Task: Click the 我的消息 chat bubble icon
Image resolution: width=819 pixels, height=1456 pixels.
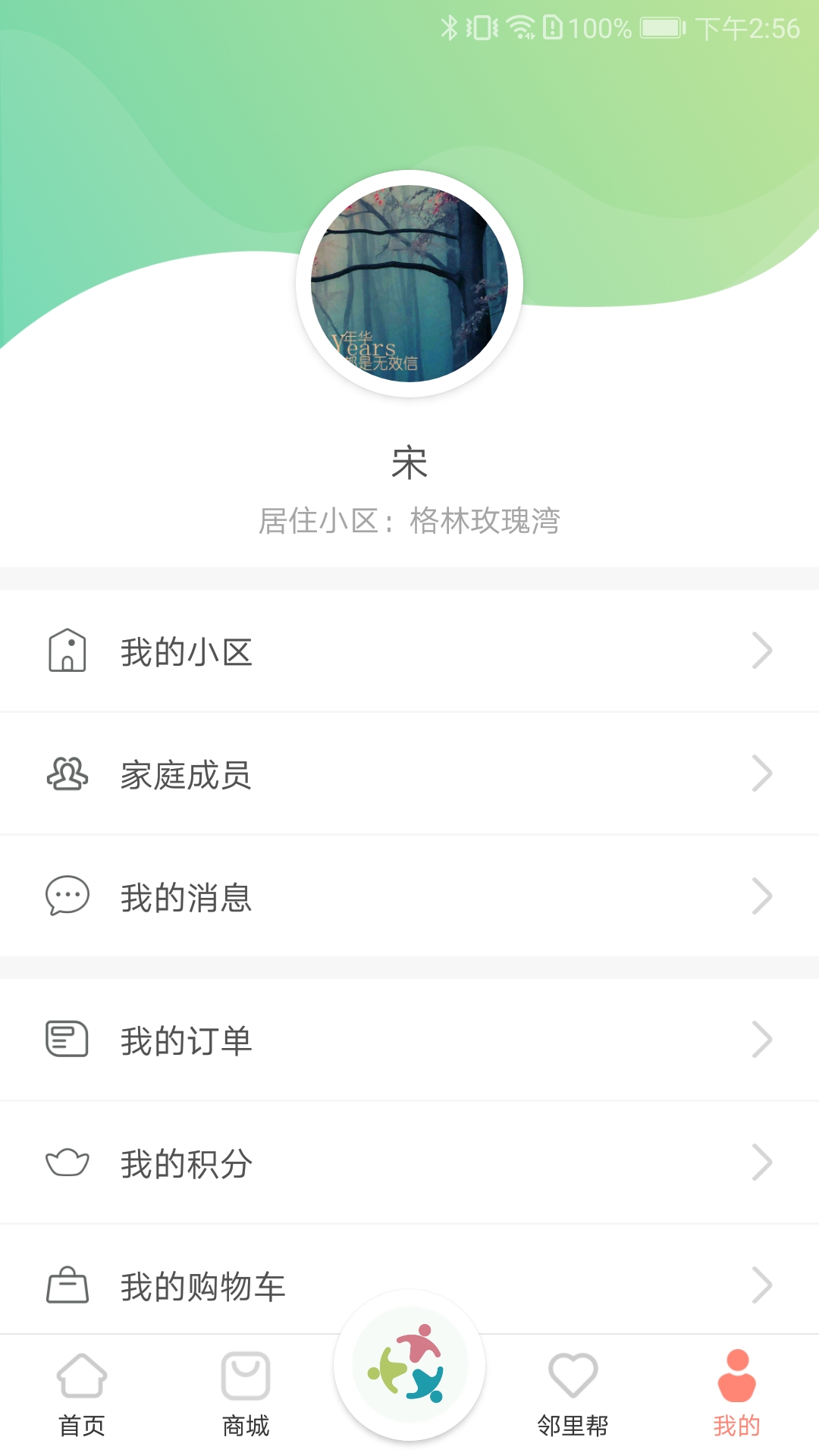Action: click(67, 899)
